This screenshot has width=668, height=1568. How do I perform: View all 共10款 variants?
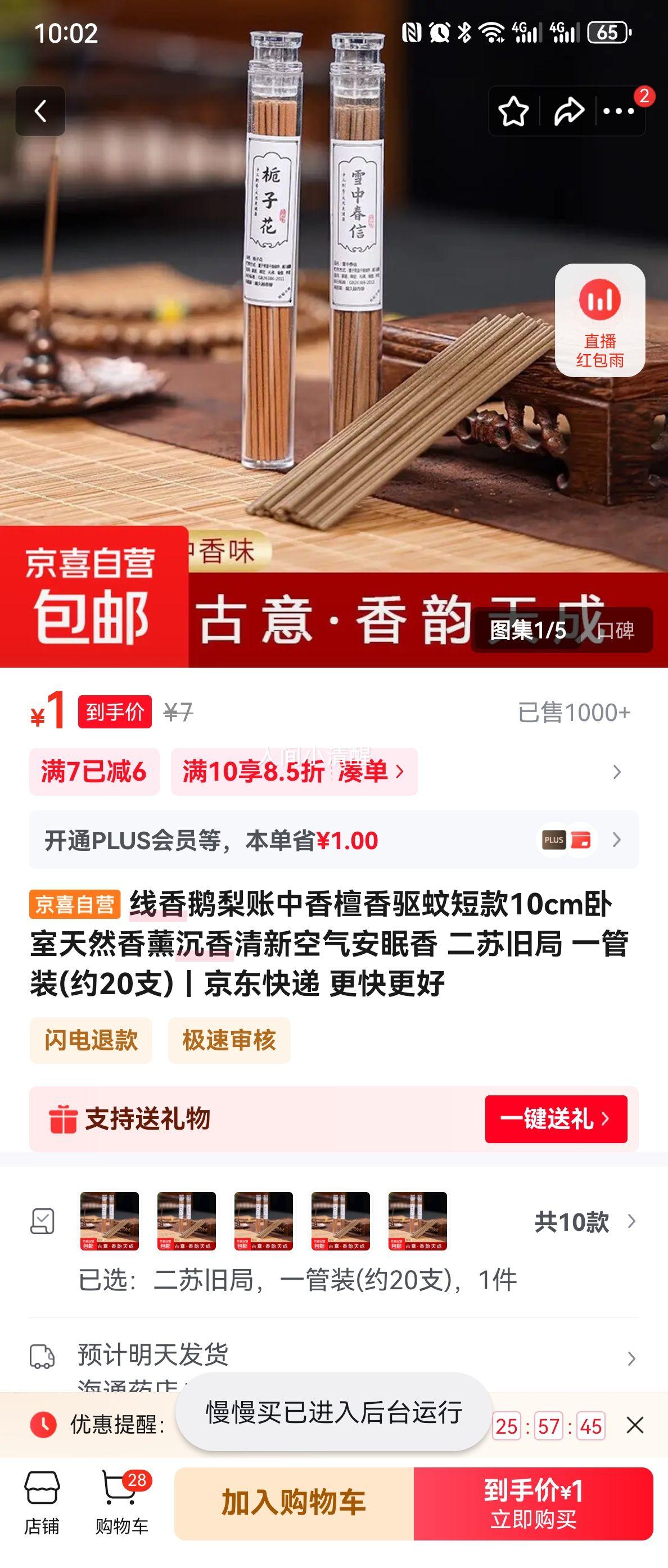tap(583, 1221)
